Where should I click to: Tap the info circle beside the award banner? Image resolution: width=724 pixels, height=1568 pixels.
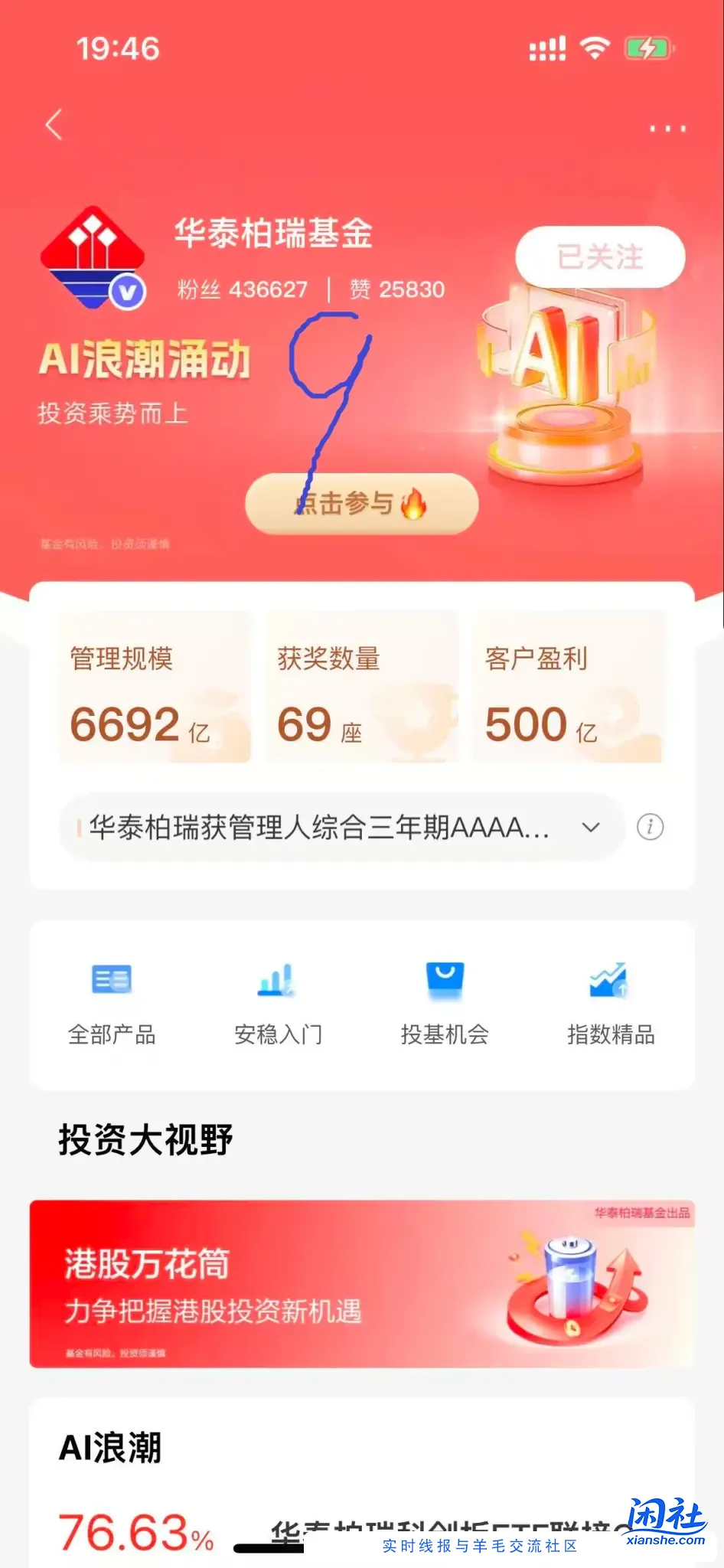(650, 827)
